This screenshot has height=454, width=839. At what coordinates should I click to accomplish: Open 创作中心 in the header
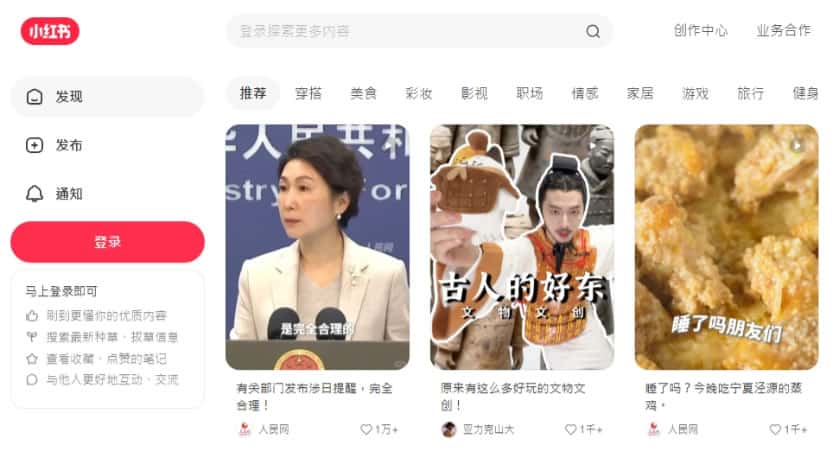point(700,30)
